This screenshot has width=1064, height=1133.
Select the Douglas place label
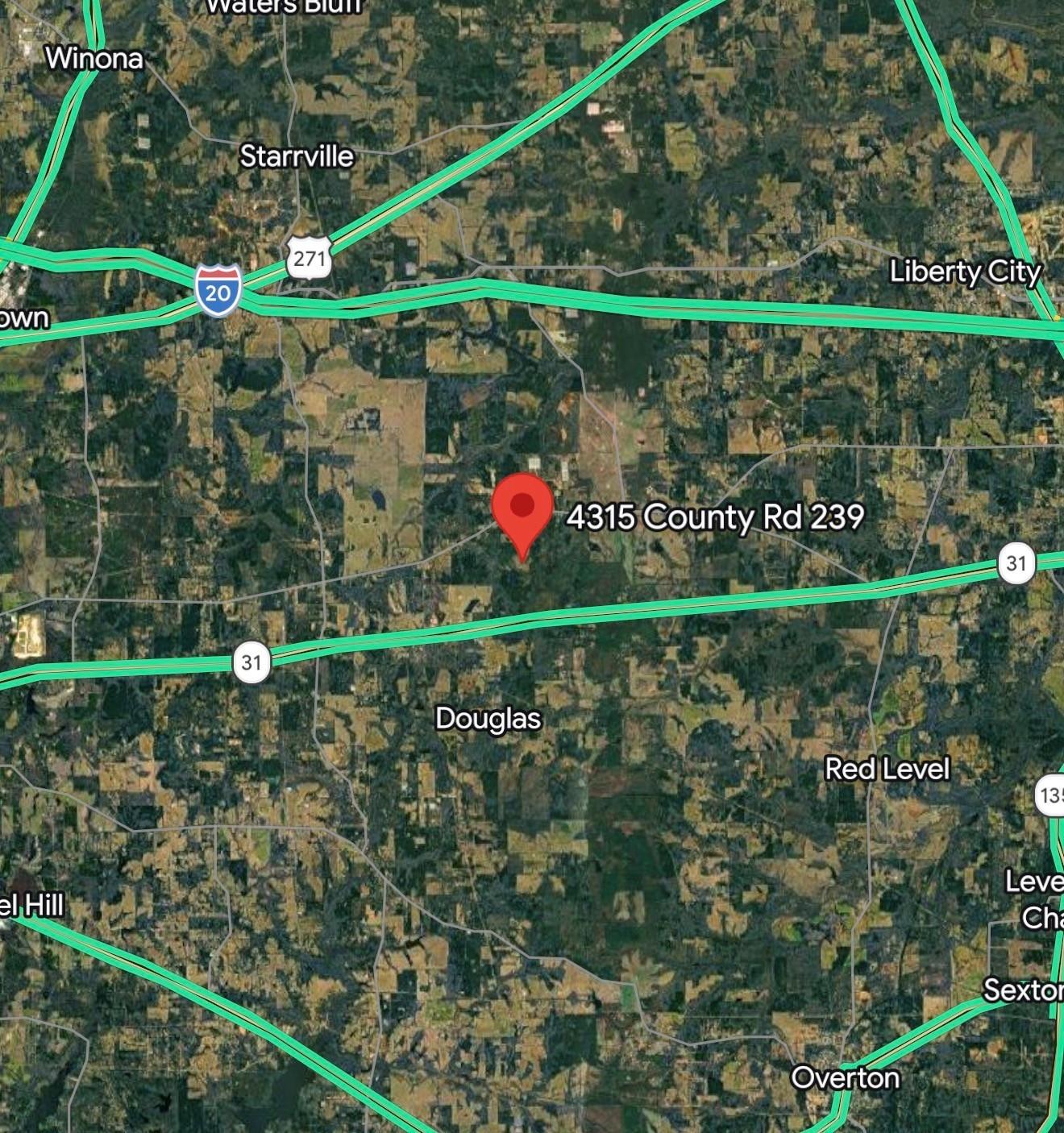click(488, 718)
